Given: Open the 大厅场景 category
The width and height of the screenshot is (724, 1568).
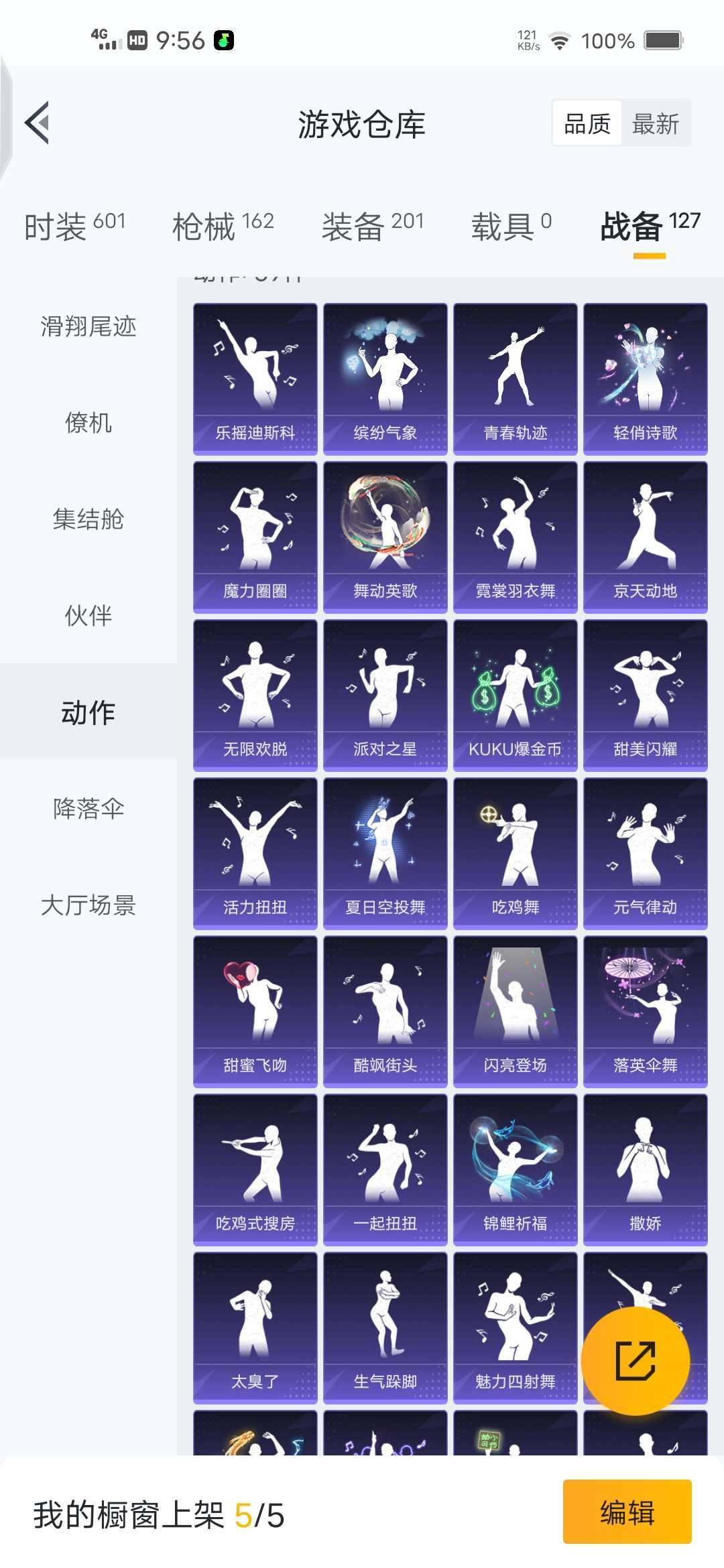Looking at the screenshot, I should point(87,906).
